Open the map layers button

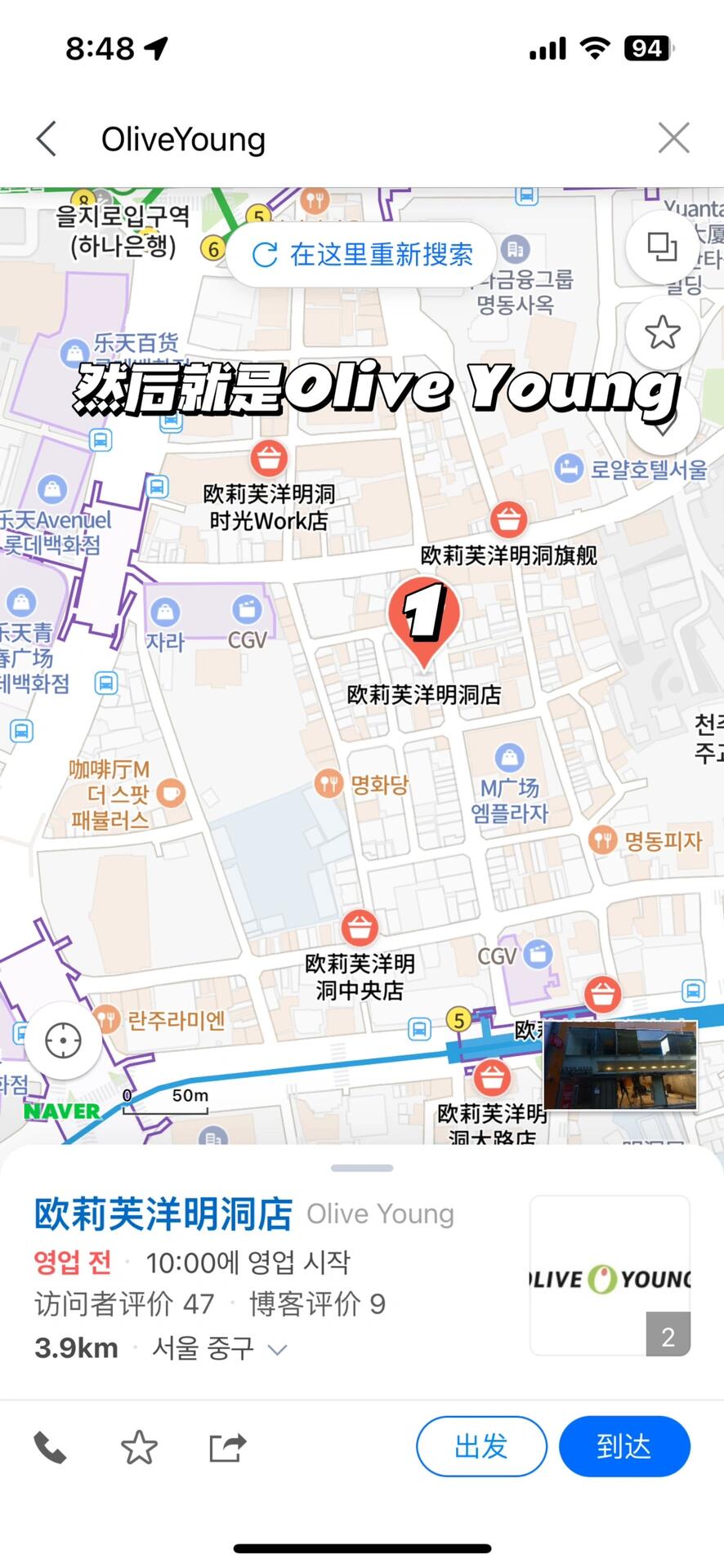coord(662,247)
